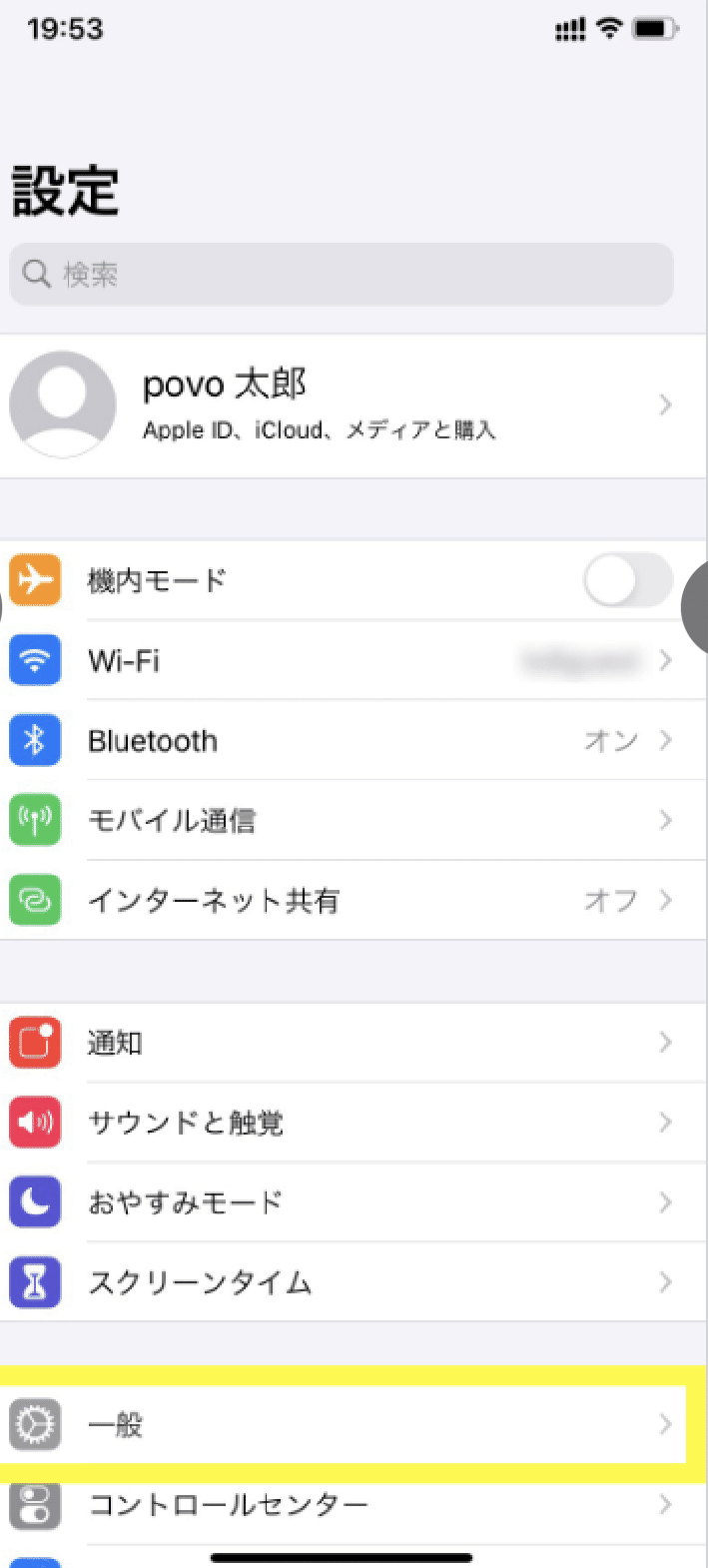Open Bluetooth settings
Viewport: 708px width, 1568px height.
pyautogui.click(x=354, y=740)
